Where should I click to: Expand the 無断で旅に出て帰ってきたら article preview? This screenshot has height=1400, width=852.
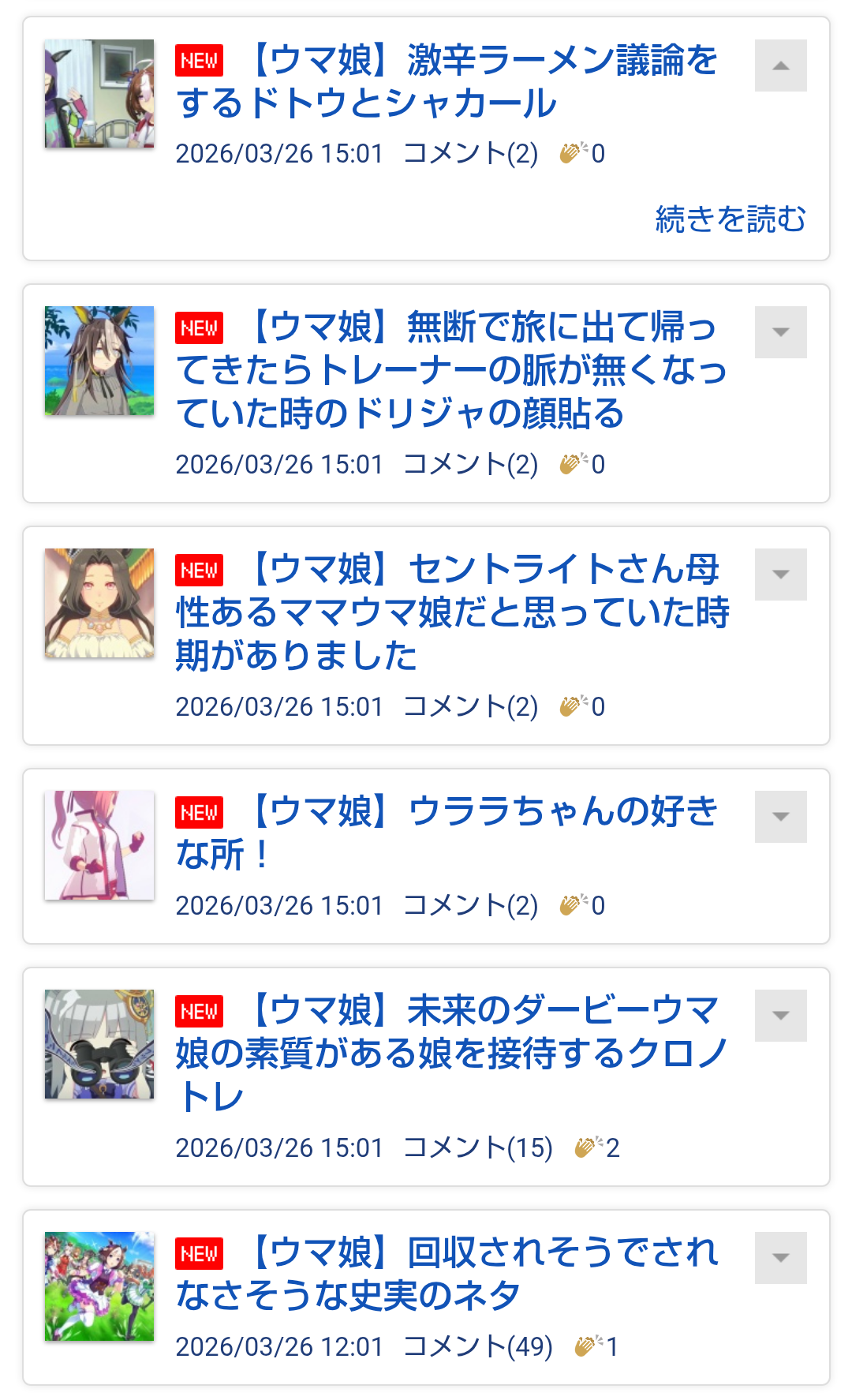[x=780, y=332]
